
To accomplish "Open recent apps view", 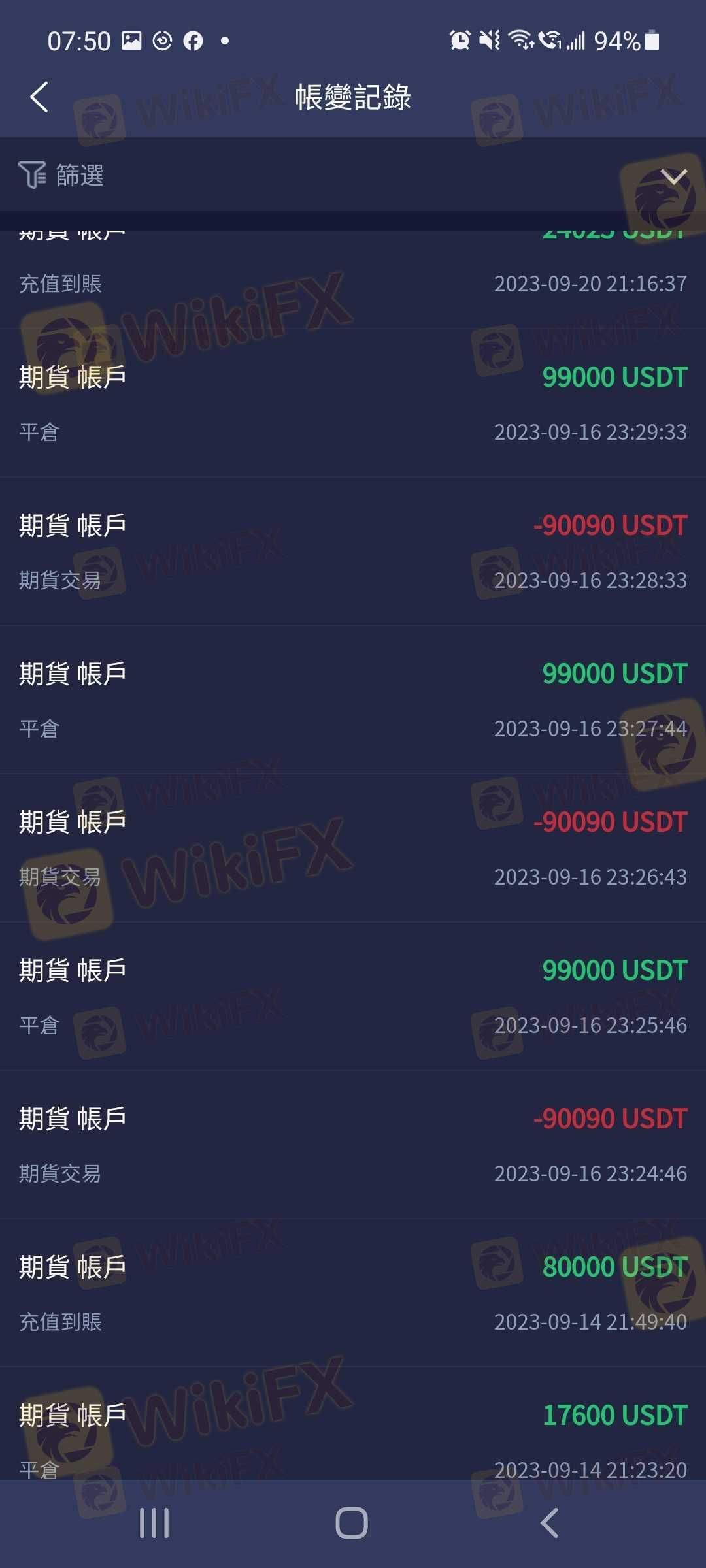I will (154, 1523).
